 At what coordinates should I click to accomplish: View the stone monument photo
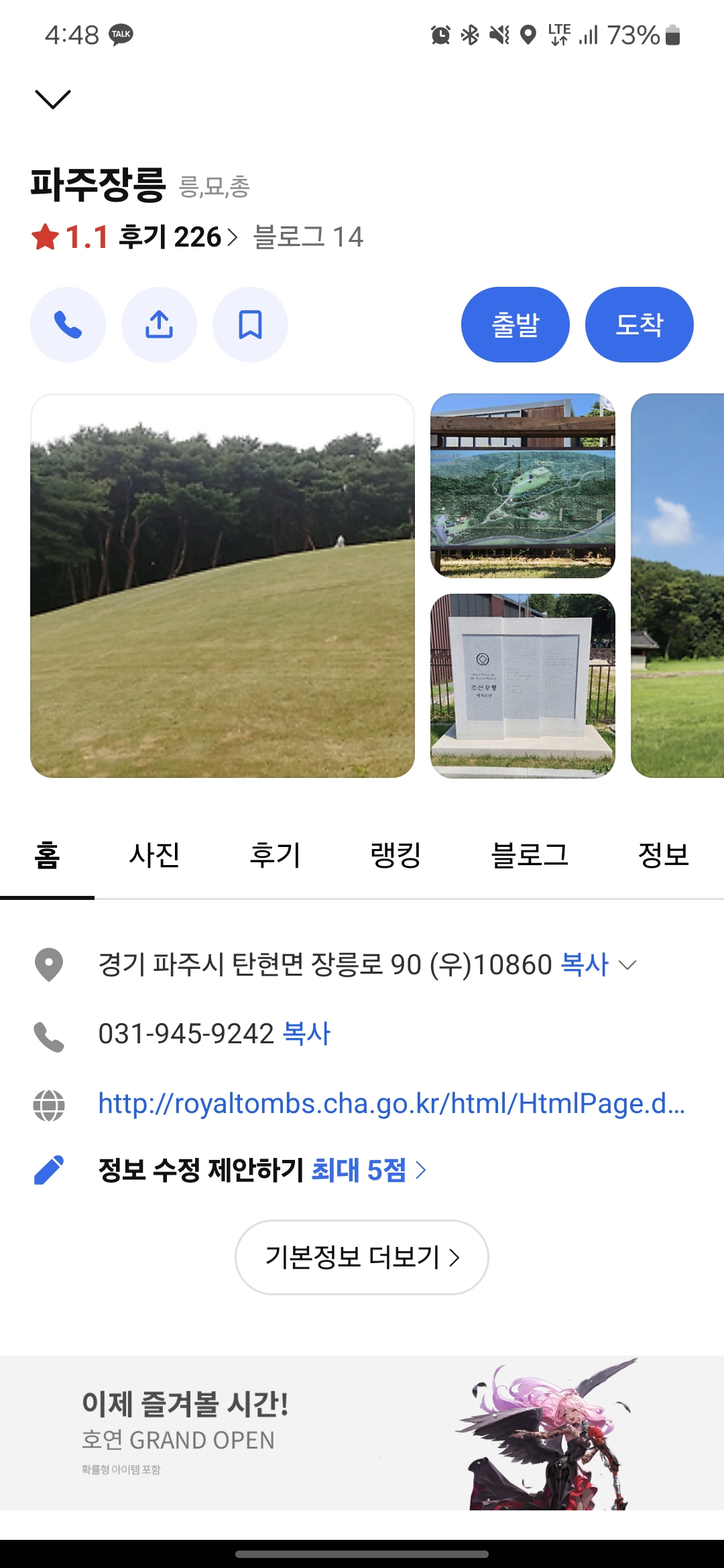tap(522, 685)
